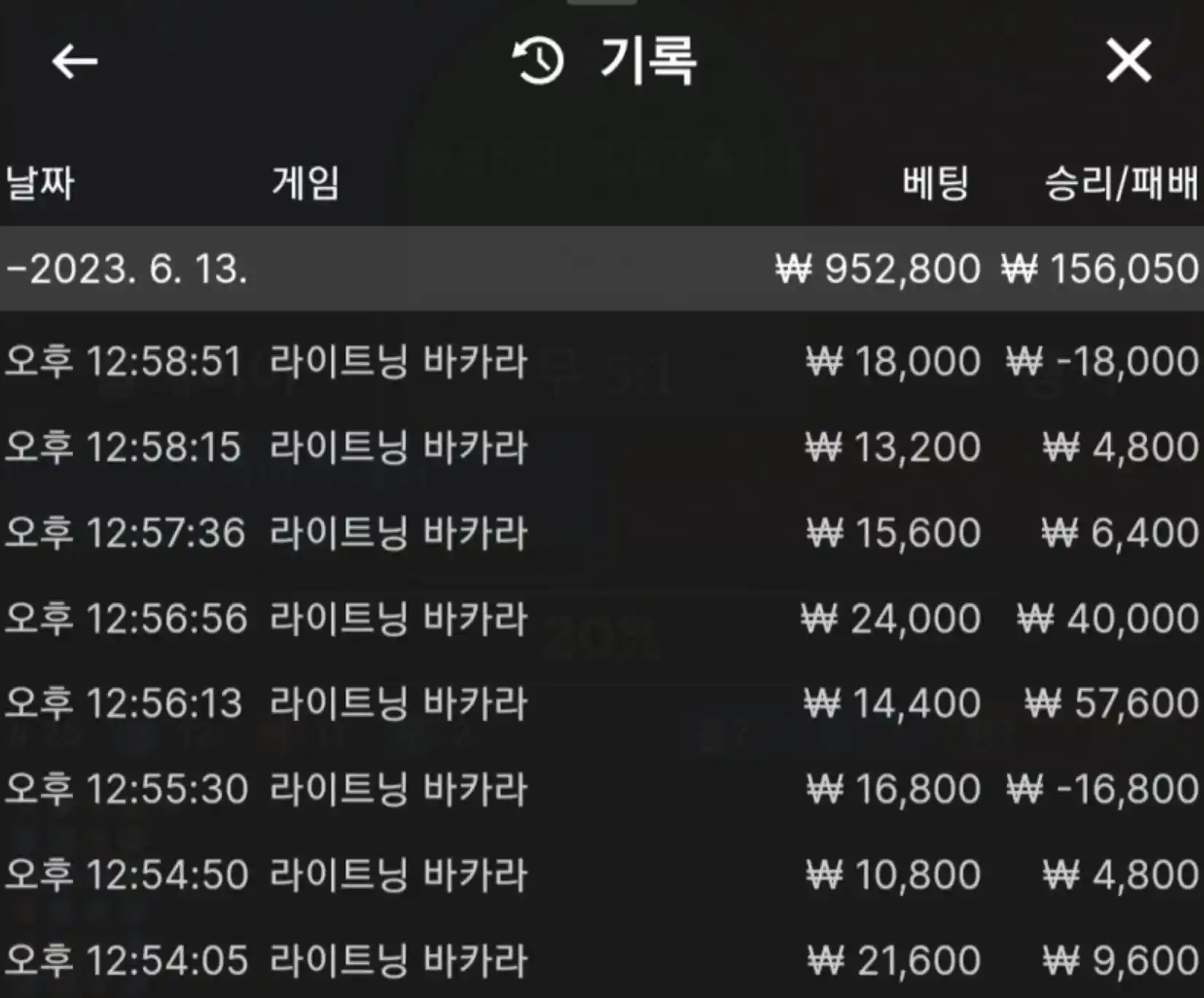Close the 기록 history panel
Viewport: 1204px width, 998px height.
[x=1128, y=61]
